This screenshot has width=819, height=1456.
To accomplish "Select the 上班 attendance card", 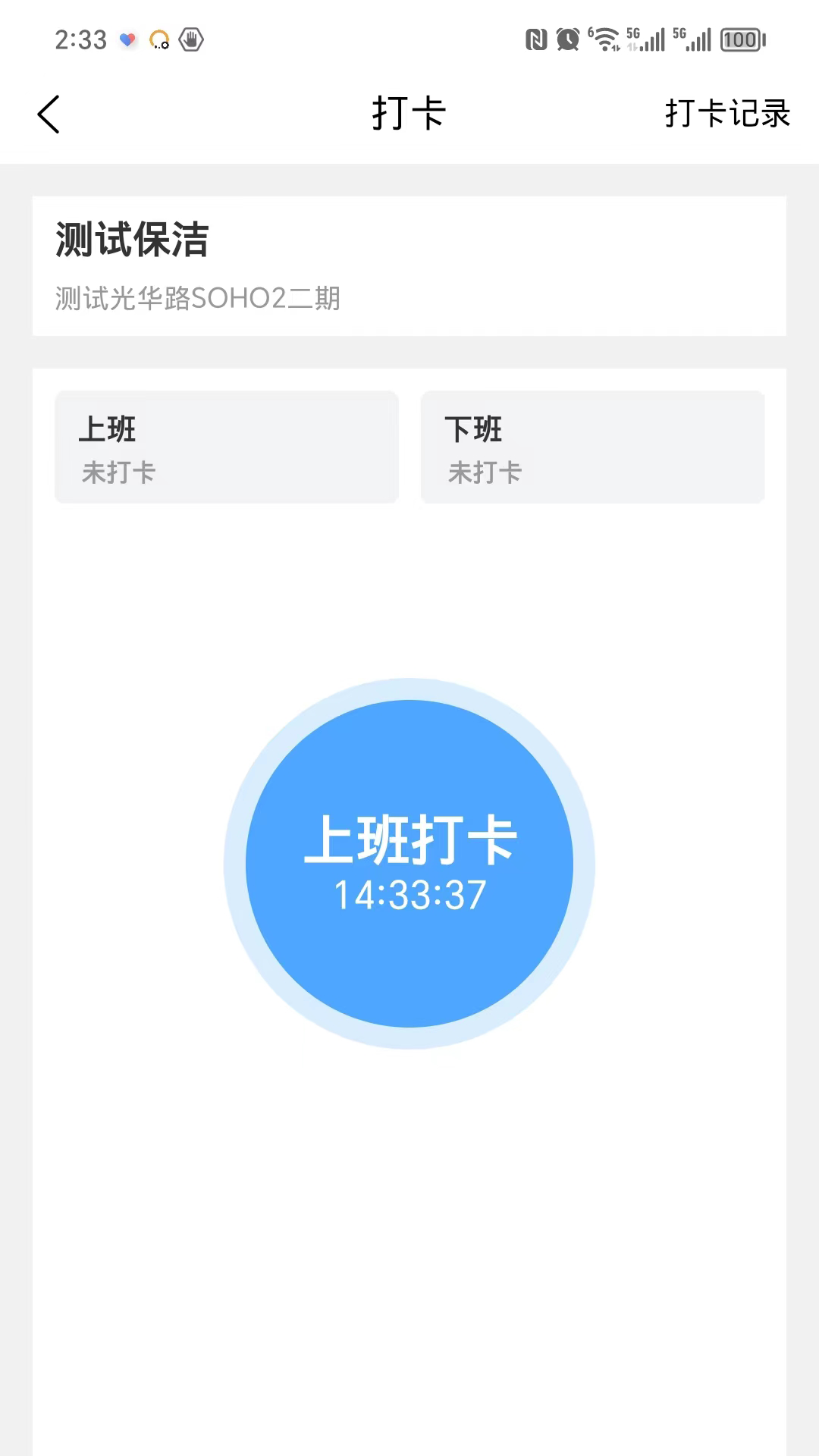I will pyautogui.click(x=226, y=447).
